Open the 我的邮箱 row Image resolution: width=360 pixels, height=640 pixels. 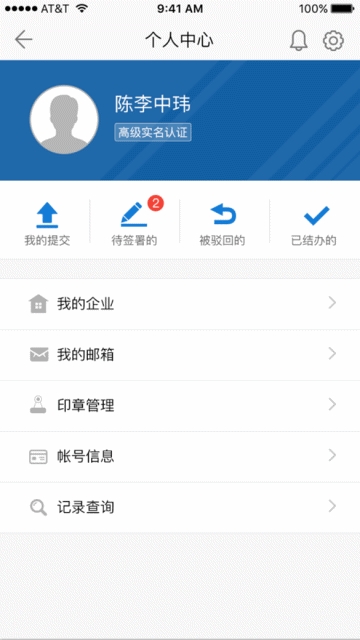point(180,355)
